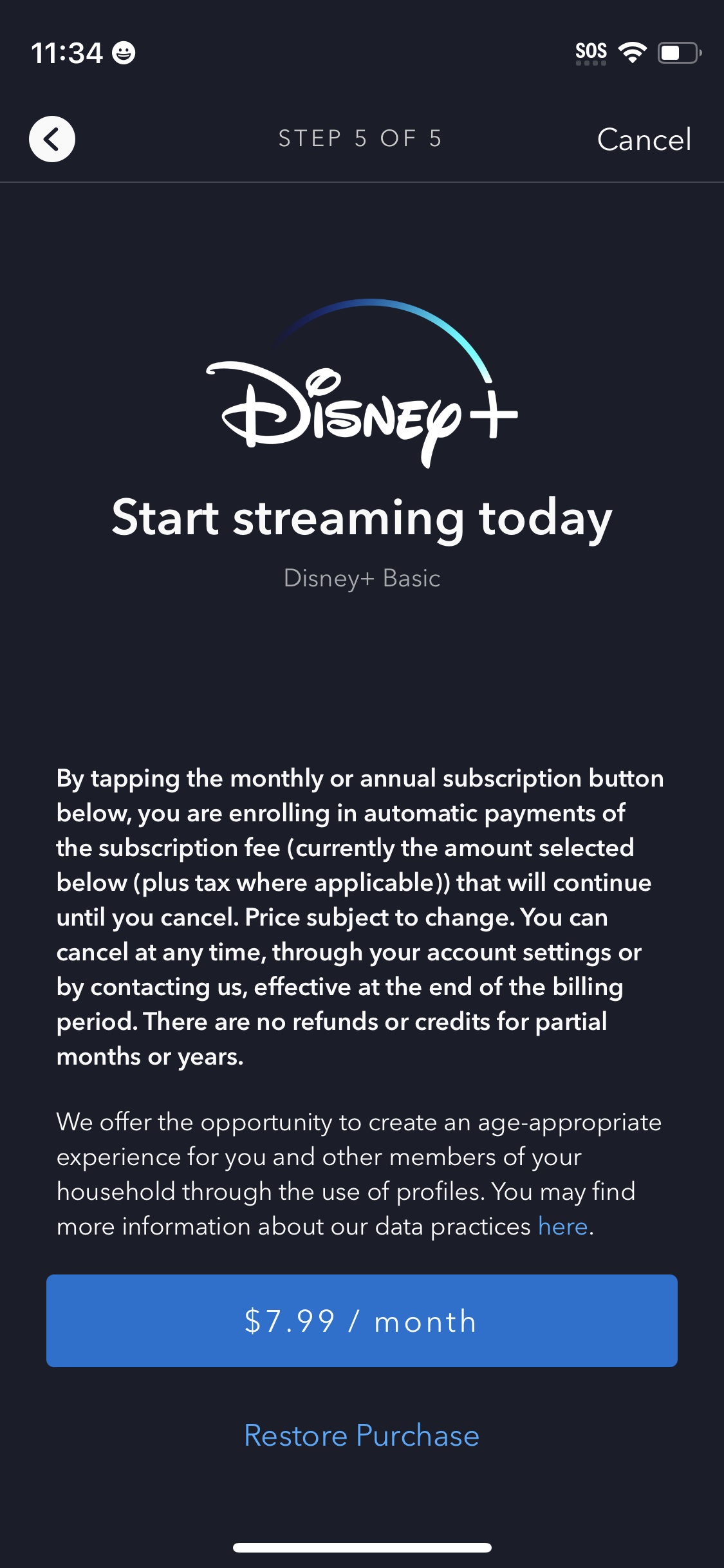The height and width of the screenshot is (1568, 724).
Task: Tap Restore Purchase
Action: 362,1435
